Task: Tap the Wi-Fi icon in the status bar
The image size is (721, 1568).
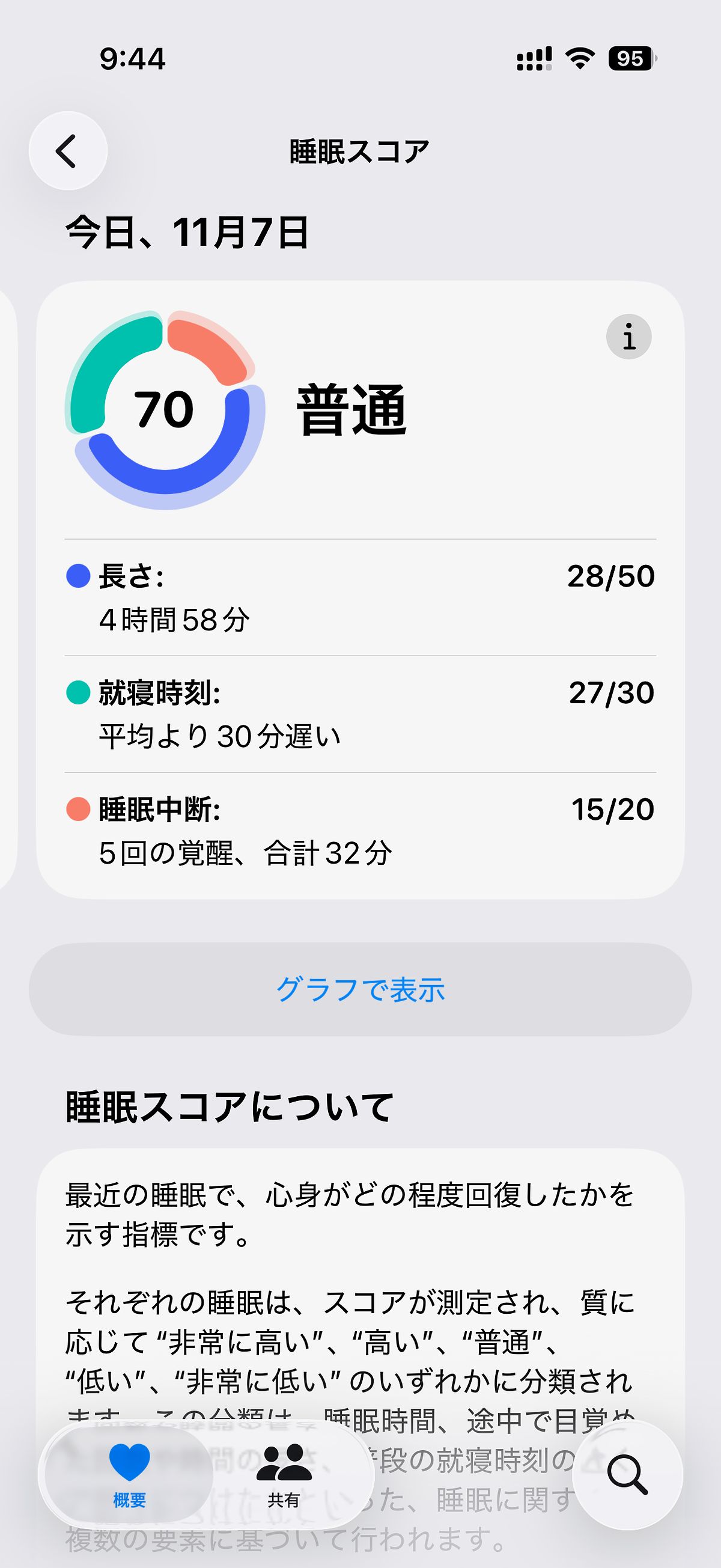Action: 579,58
